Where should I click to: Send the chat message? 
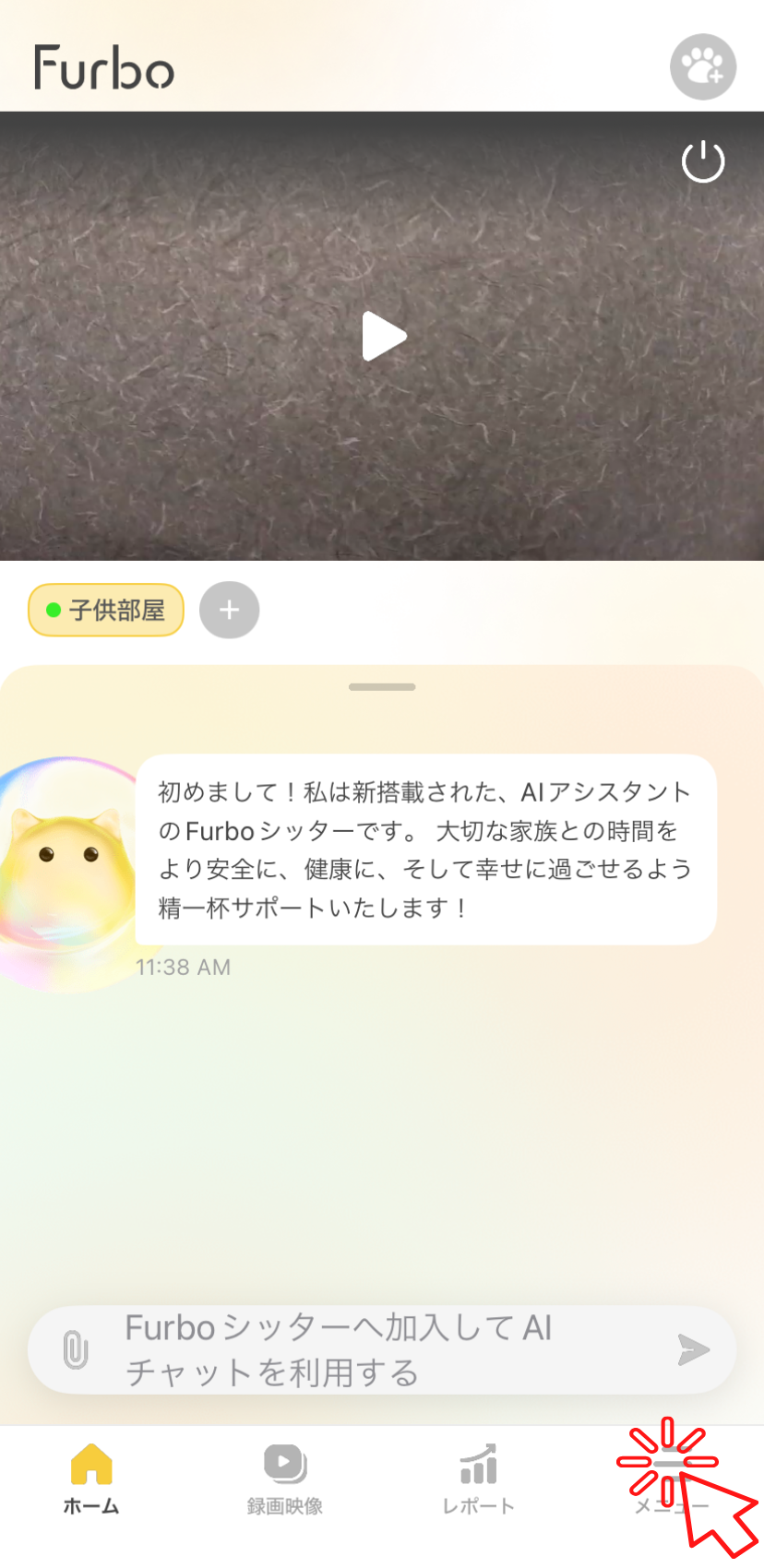pyautogui.click(x=693, y=1350)
